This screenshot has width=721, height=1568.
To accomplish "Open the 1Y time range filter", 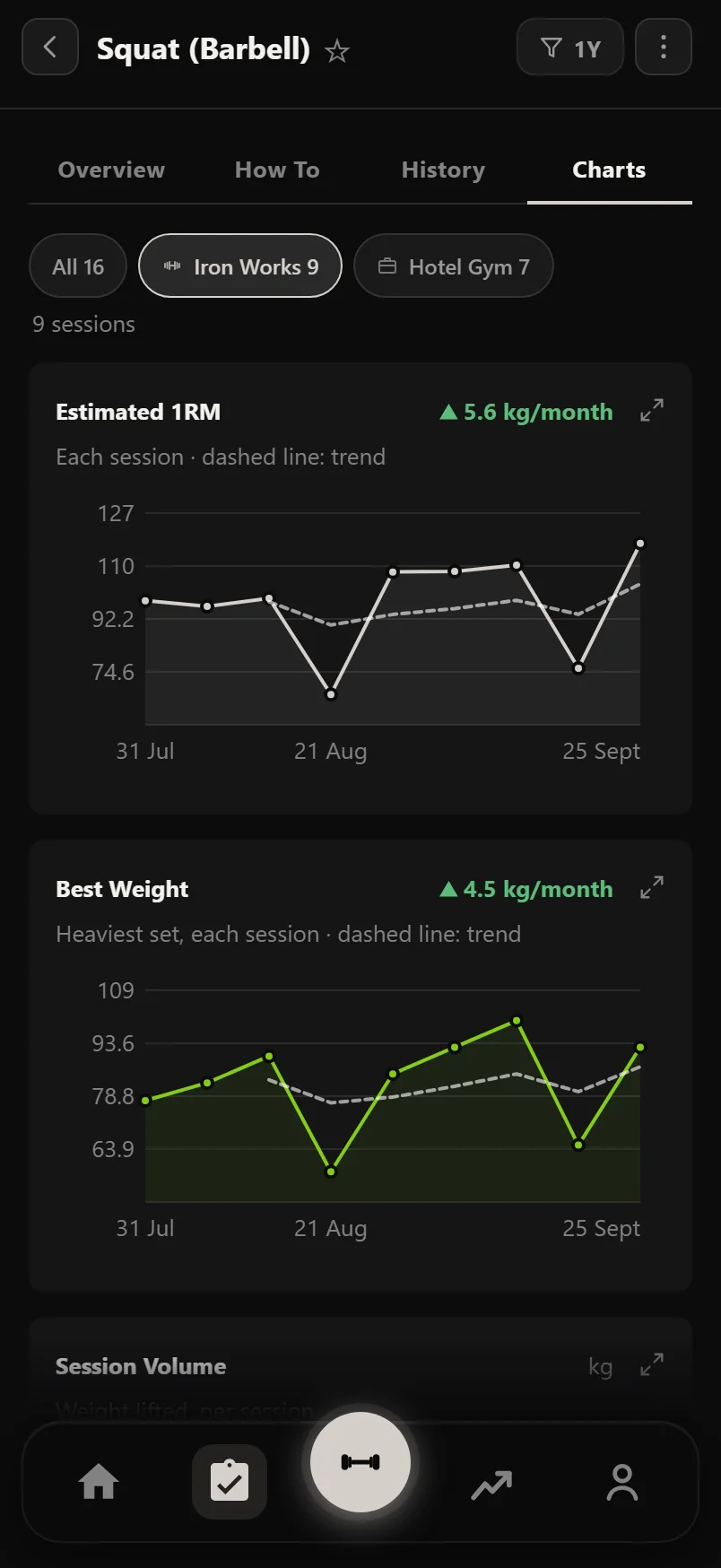I will (570, 47).
